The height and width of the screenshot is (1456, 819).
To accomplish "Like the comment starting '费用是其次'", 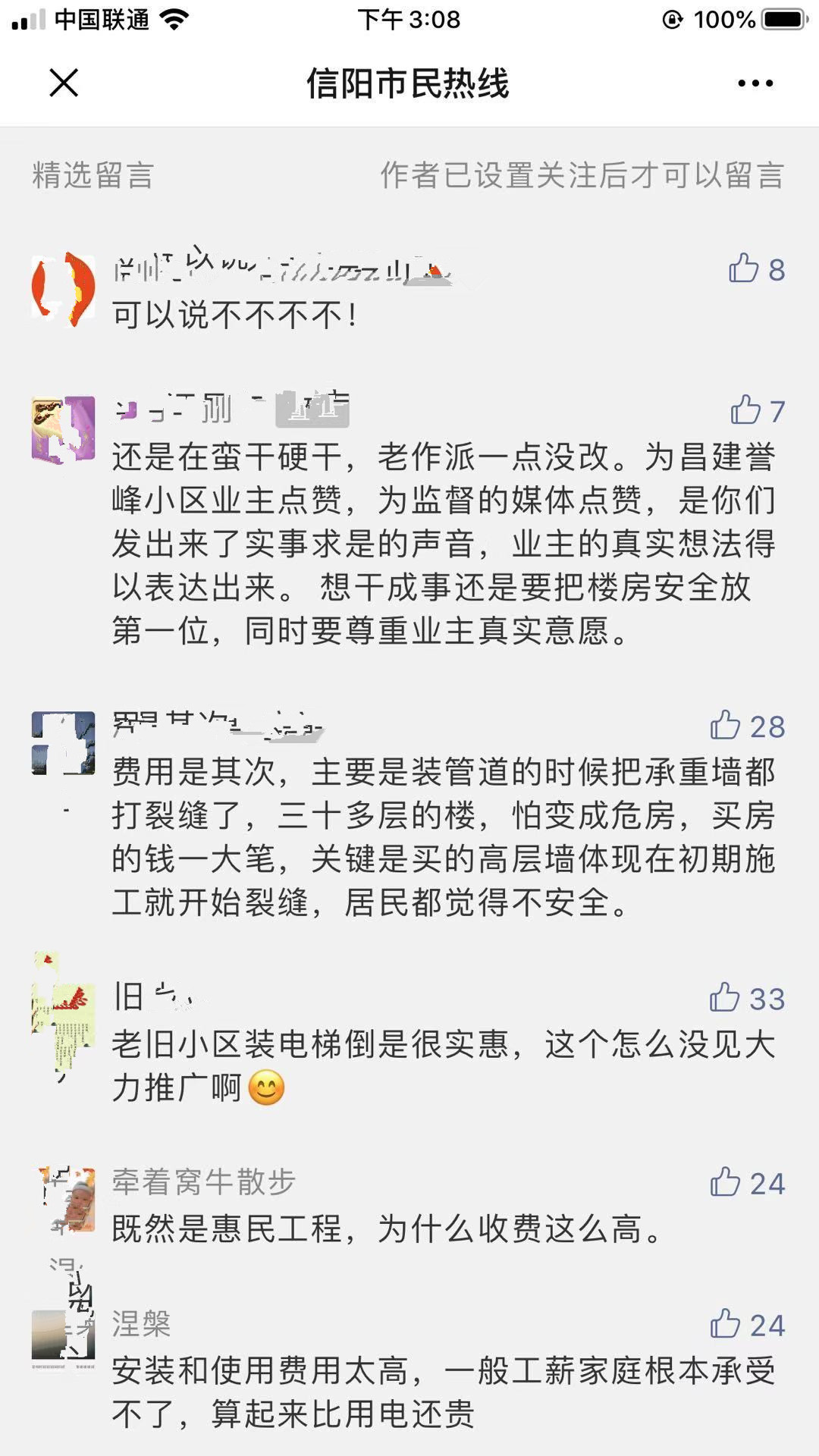I will click(726, 726).
